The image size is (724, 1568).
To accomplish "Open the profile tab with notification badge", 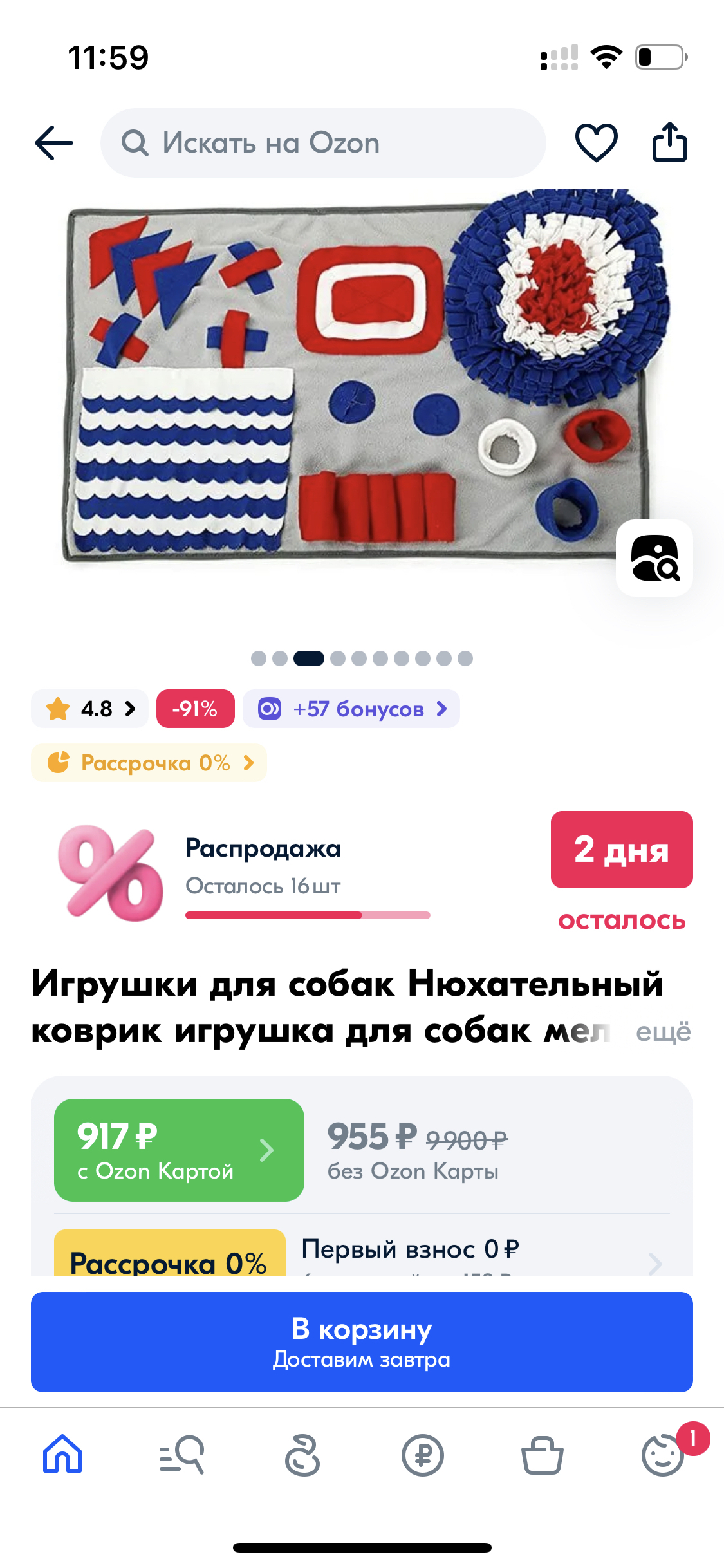I will click(x=664, y=1453).
